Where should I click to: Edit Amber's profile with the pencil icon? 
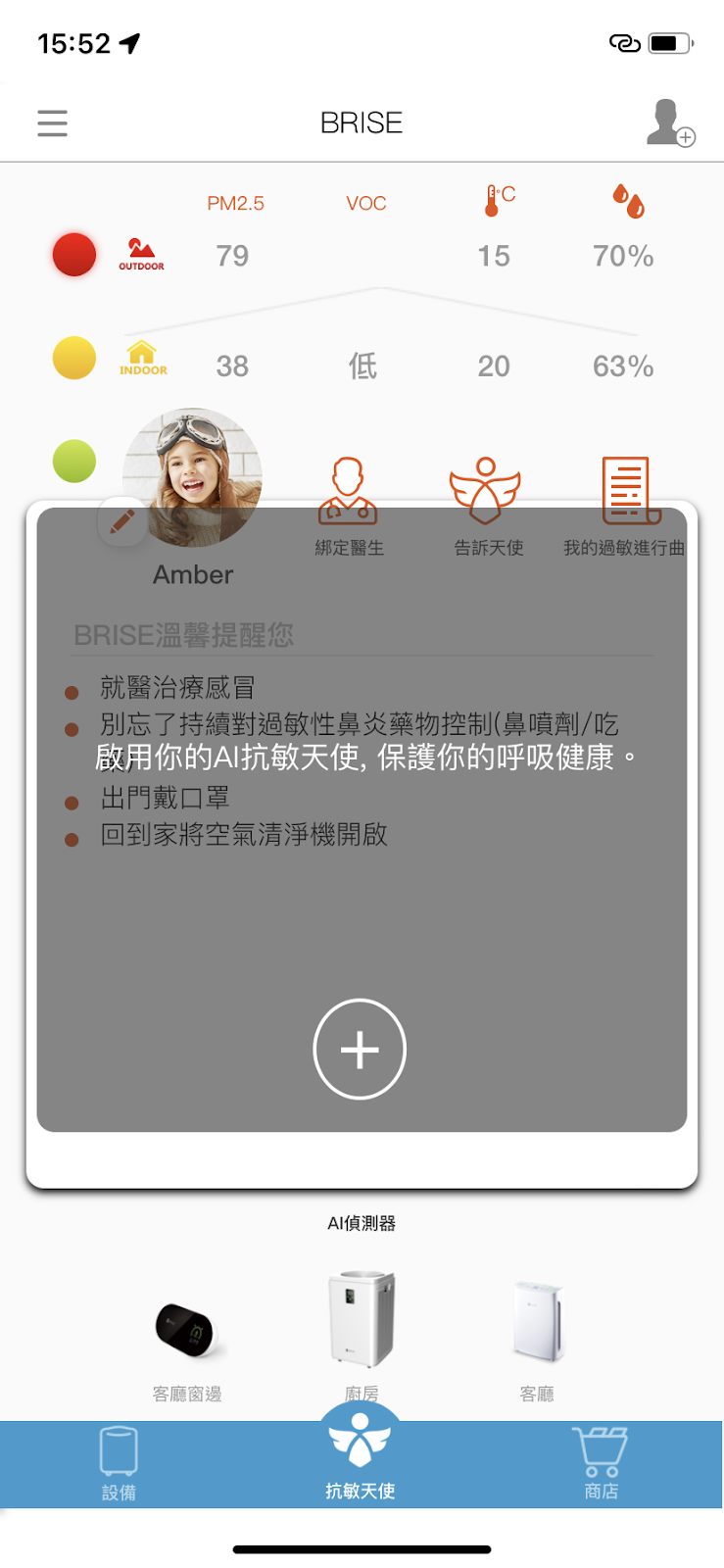pos(122,521)
